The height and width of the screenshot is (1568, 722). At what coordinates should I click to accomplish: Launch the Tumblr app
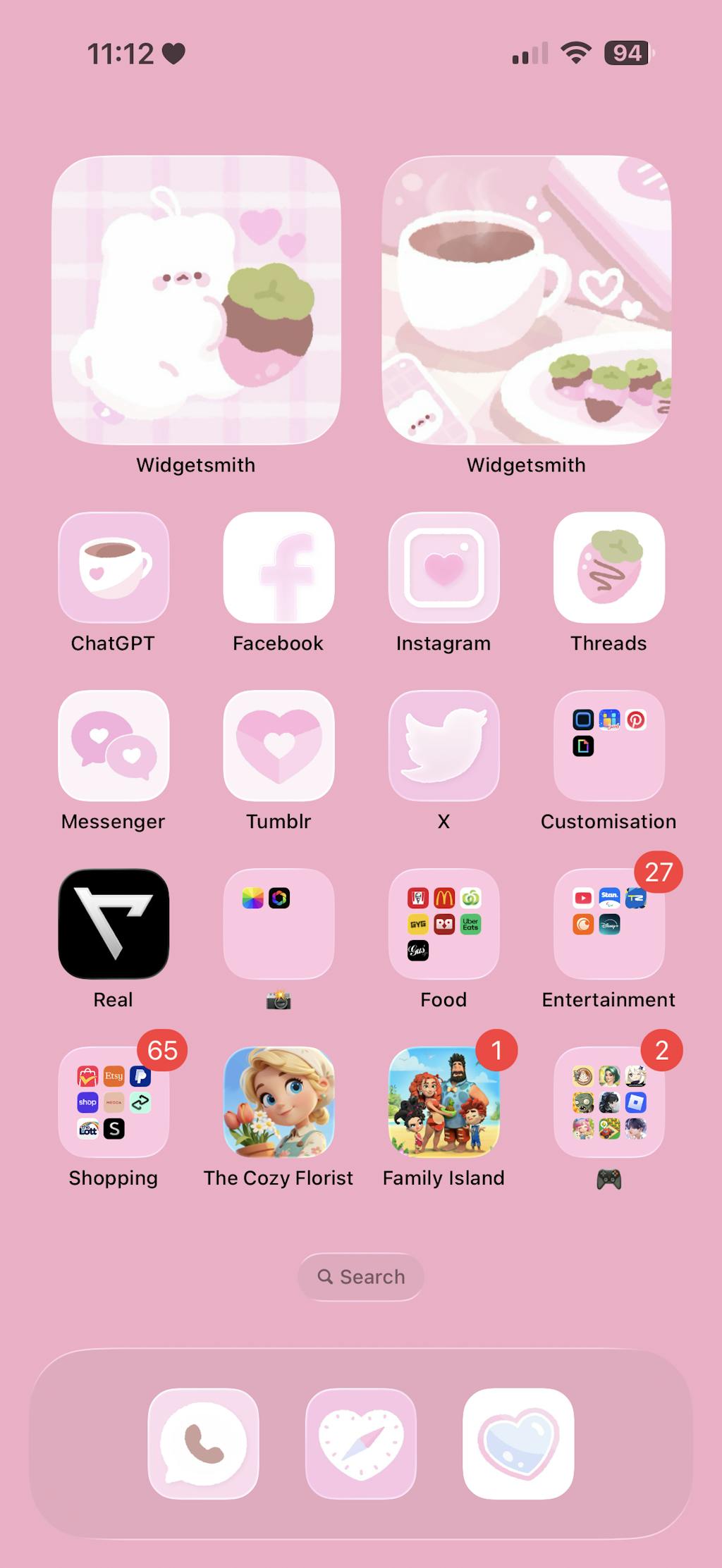[279, 746]
